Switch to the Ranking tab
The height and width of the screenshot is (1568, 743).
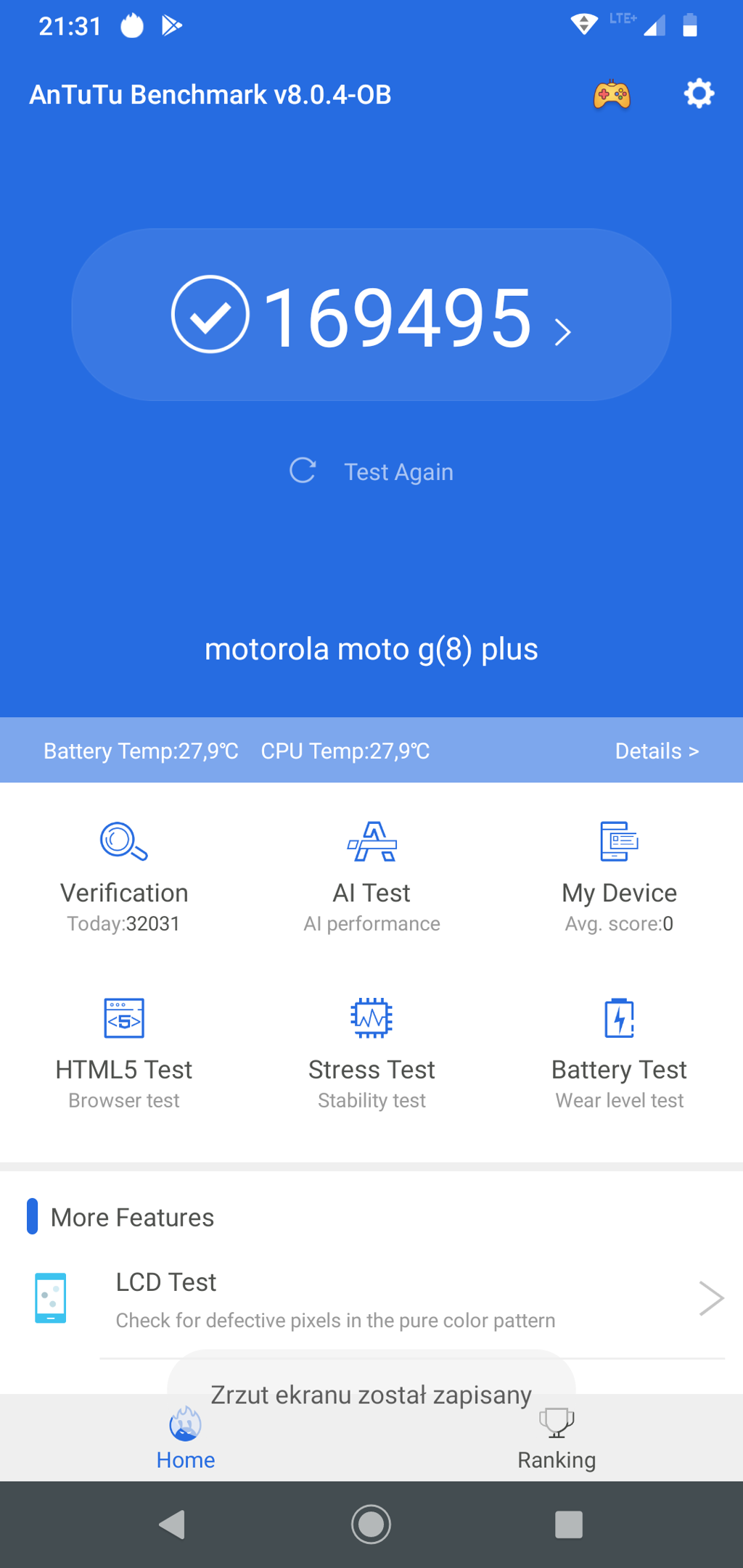[x=557, y=1440]
